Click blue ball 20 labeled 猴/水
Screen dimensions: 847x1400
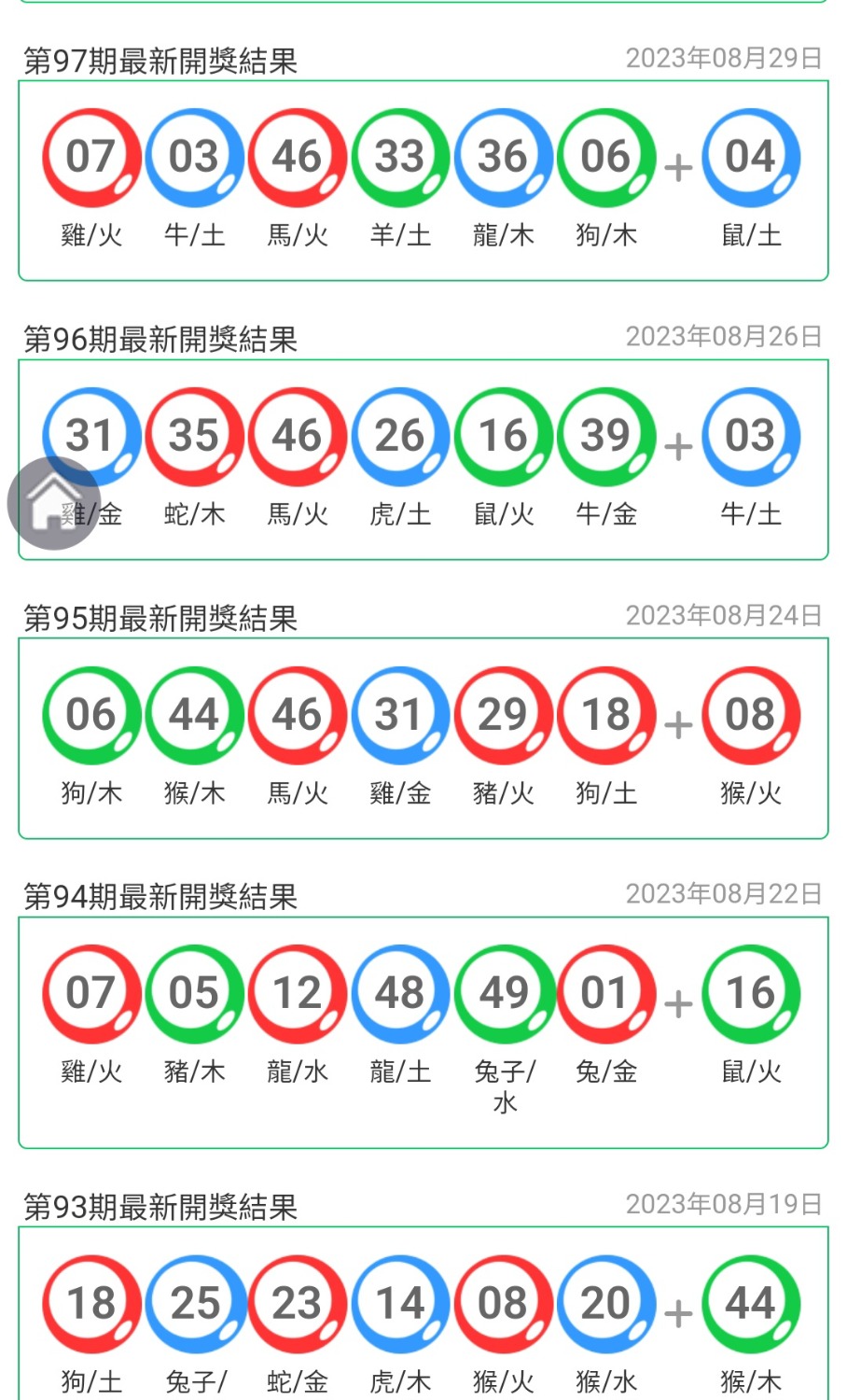604,1304
